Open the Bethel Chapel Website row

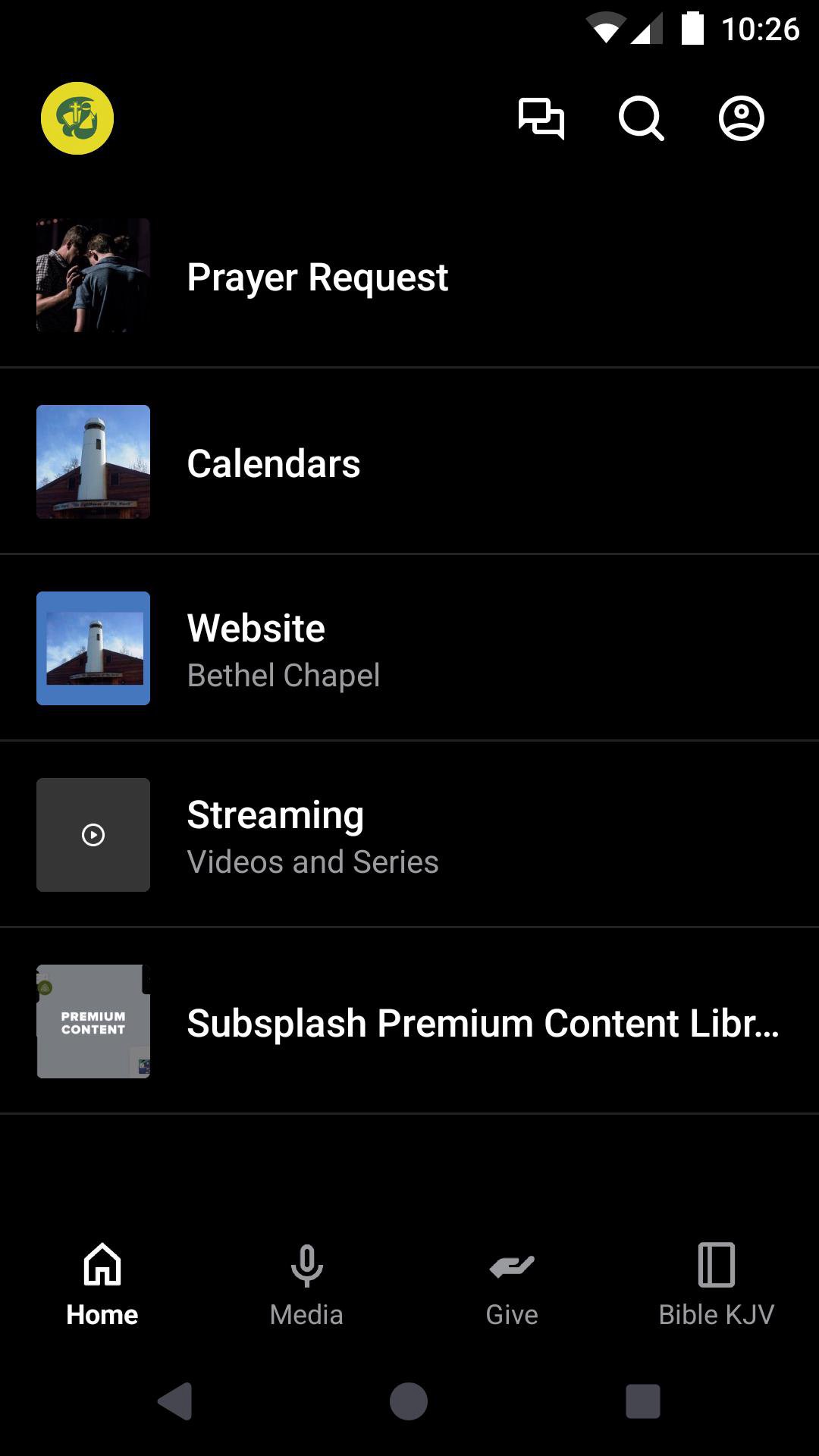(x=409, y=649)
